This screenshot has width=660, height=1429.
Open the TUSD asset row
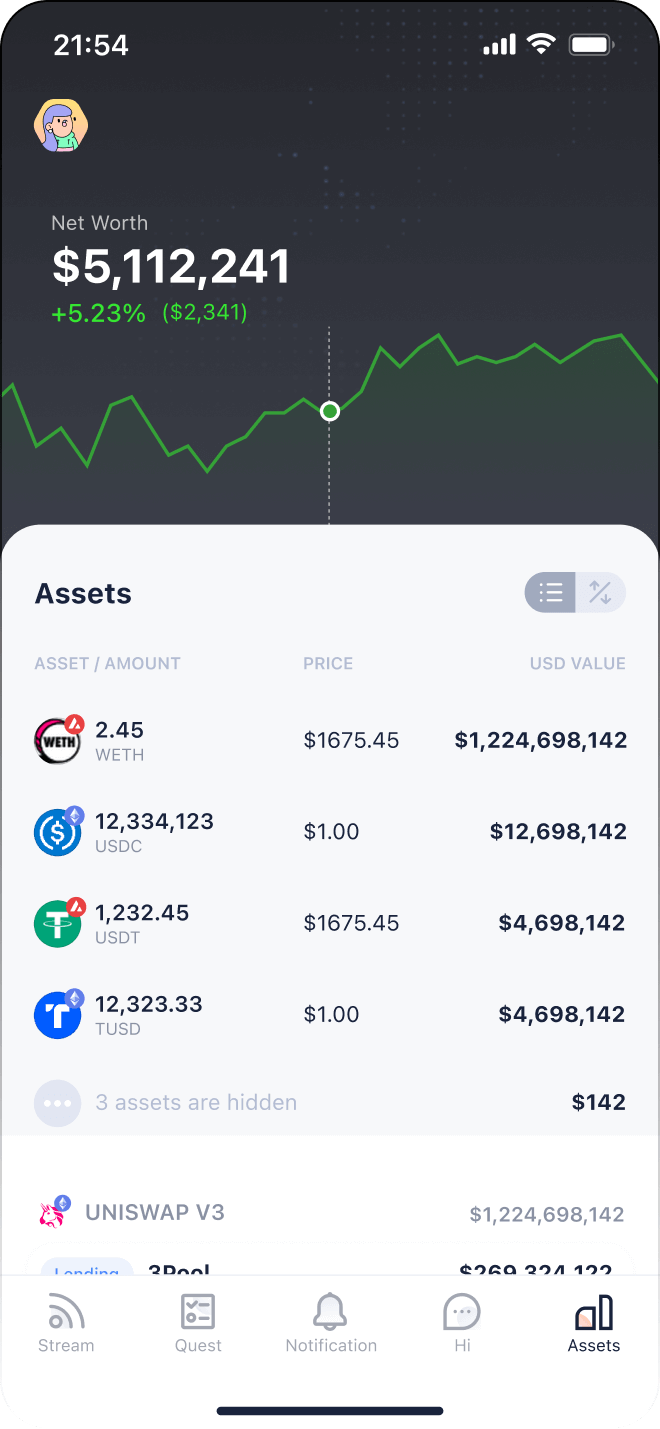330,1014
